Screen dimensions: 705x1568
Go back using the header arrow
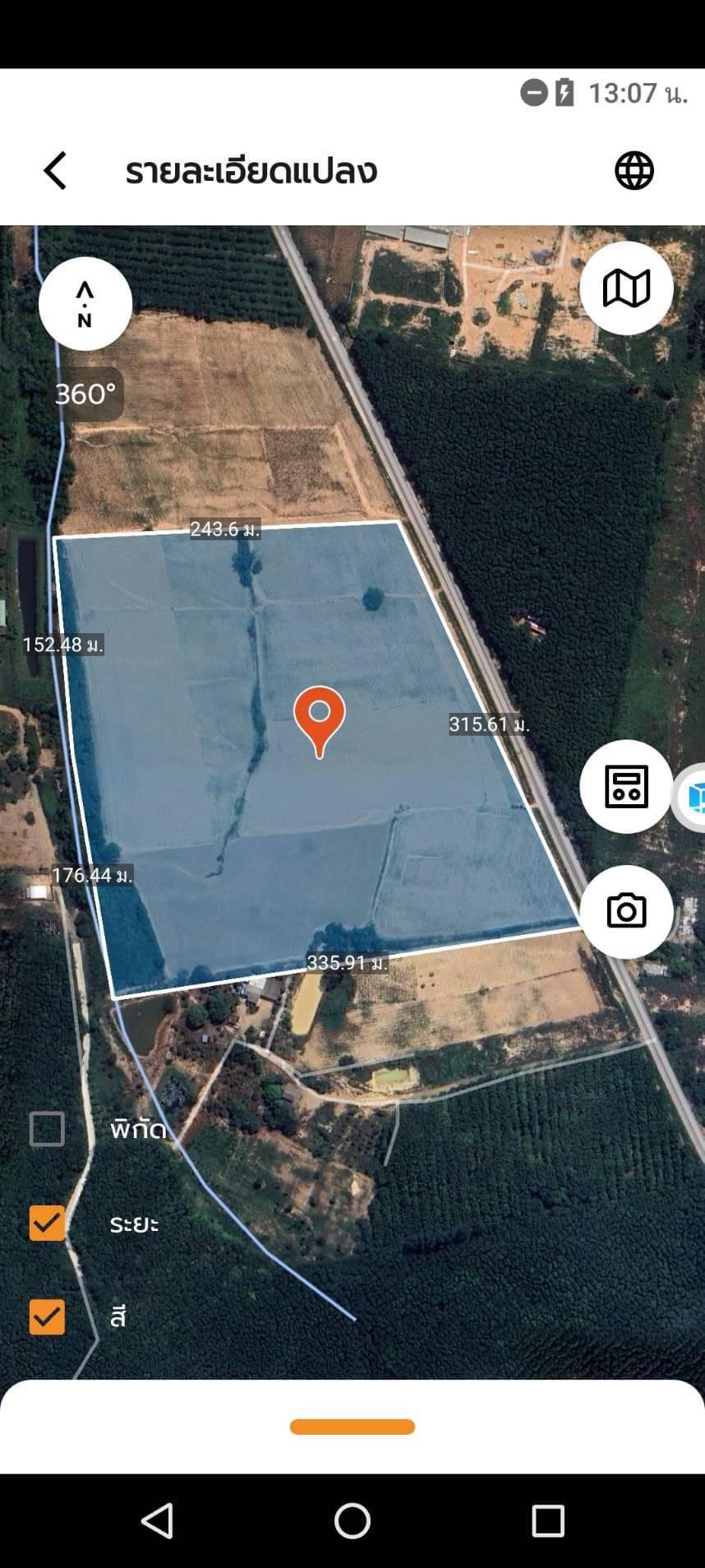tap(55, 171)
